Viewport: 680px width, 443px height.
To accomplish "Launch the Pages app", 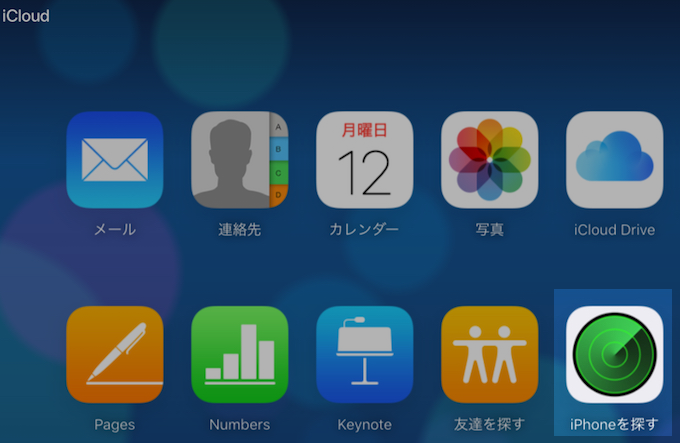I will 115,354.
